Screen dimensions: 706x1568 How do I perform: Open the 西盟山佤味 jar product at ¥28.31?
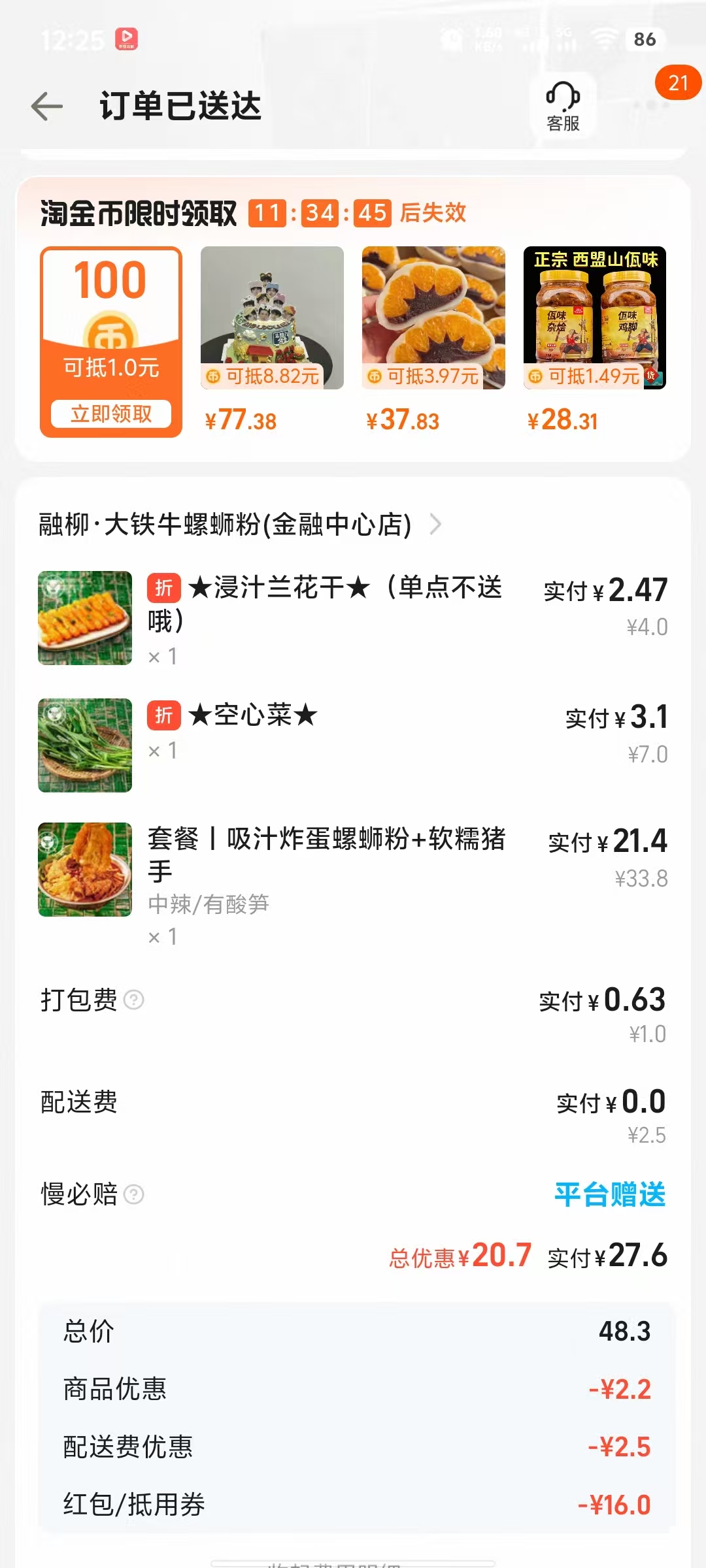[x=594, y=318]
